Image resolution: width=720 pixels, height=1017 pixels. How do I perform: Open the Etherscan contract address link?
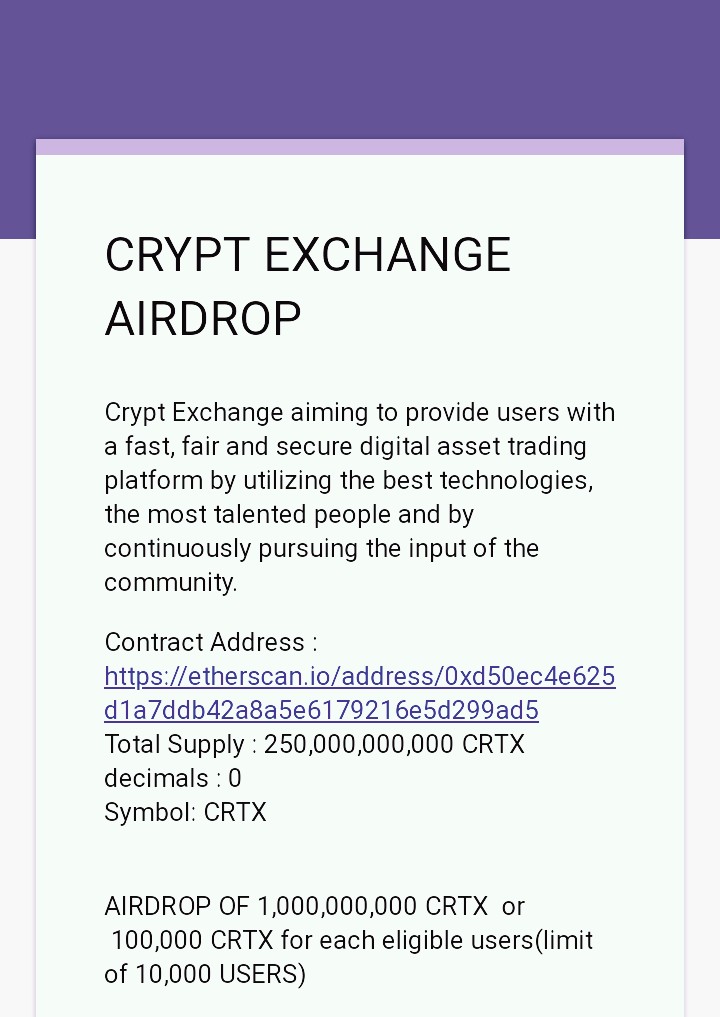359,677
